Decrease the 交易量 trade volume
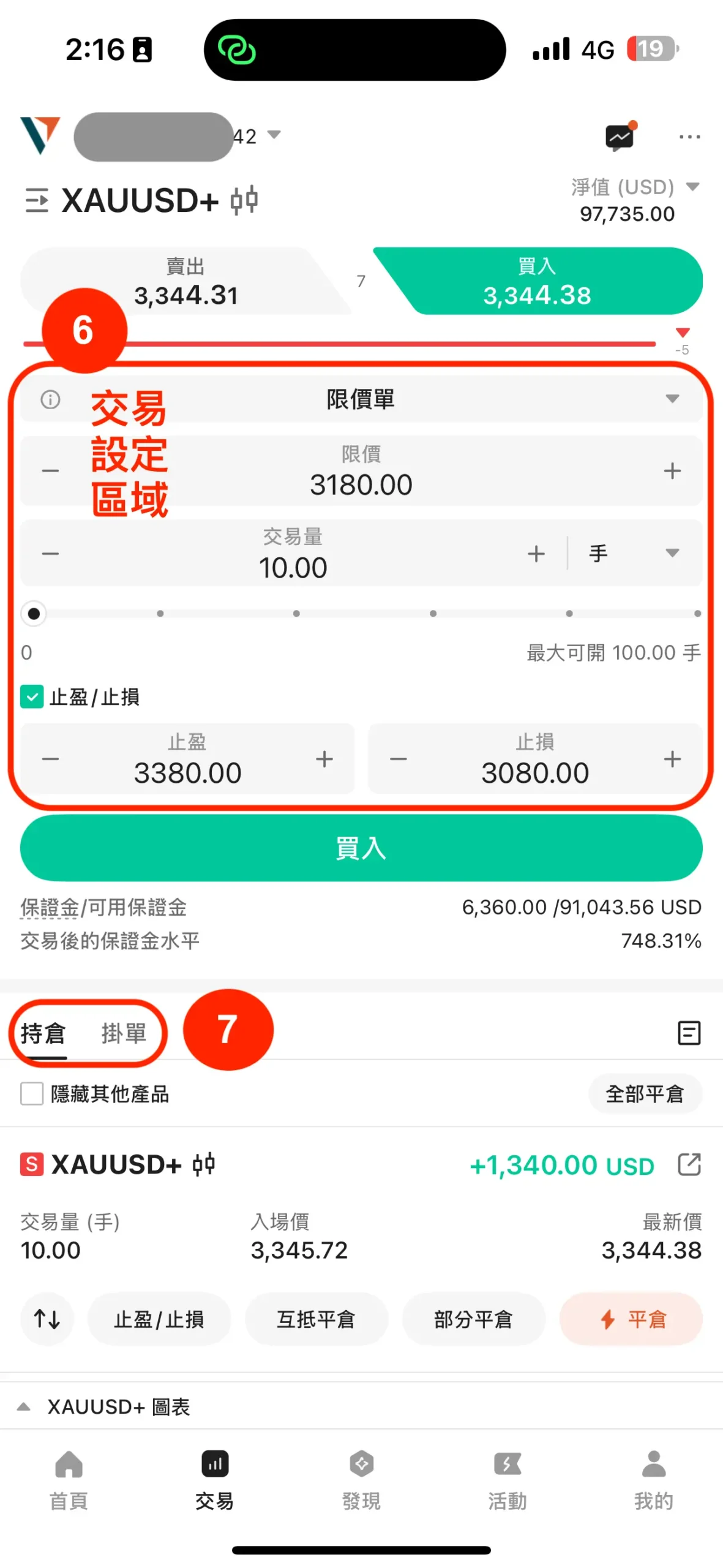This screenshot has width=723, height=1568. 50,554
